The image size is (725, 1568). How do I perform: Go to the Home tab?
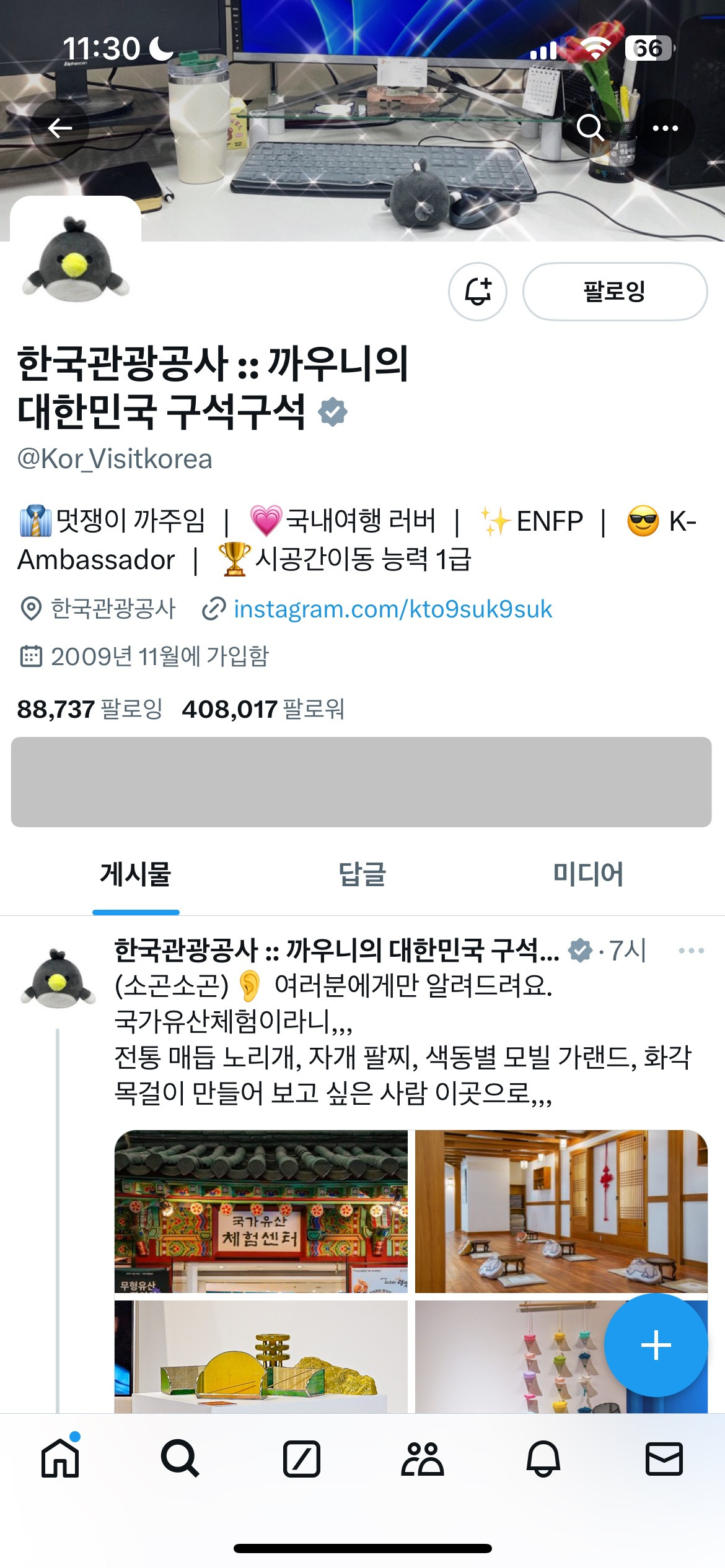point(60,1458)
